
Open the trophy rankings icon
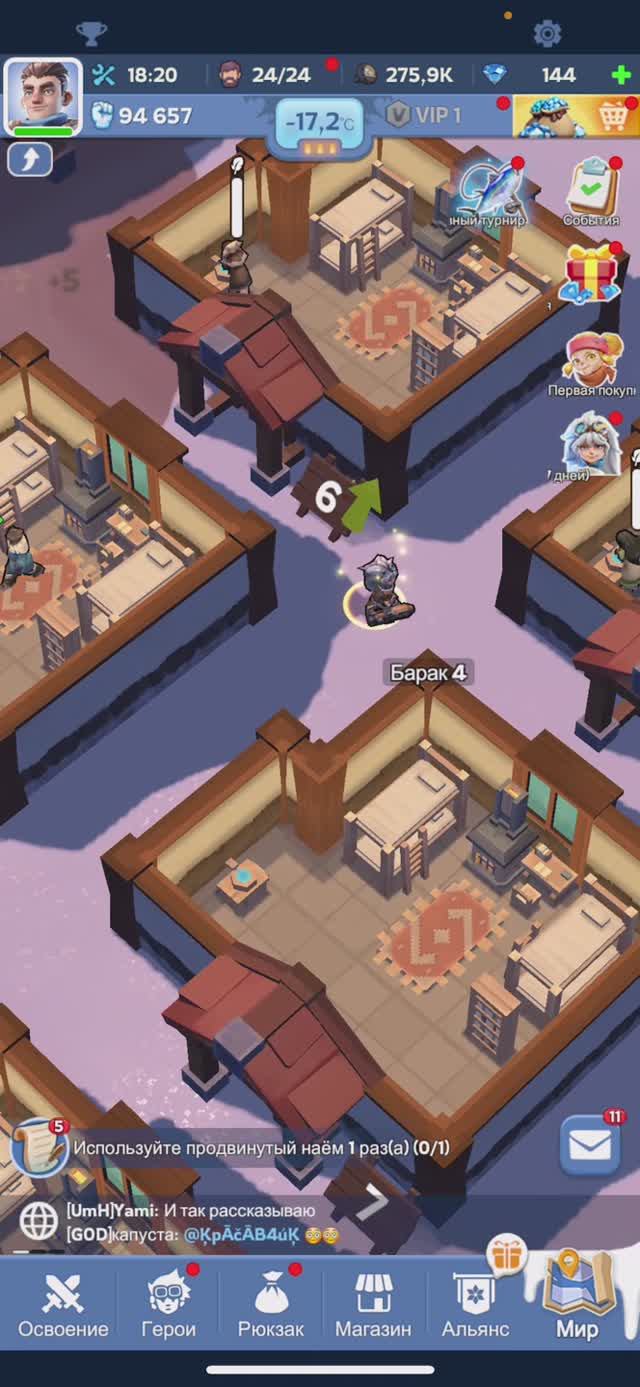point(92,34)
